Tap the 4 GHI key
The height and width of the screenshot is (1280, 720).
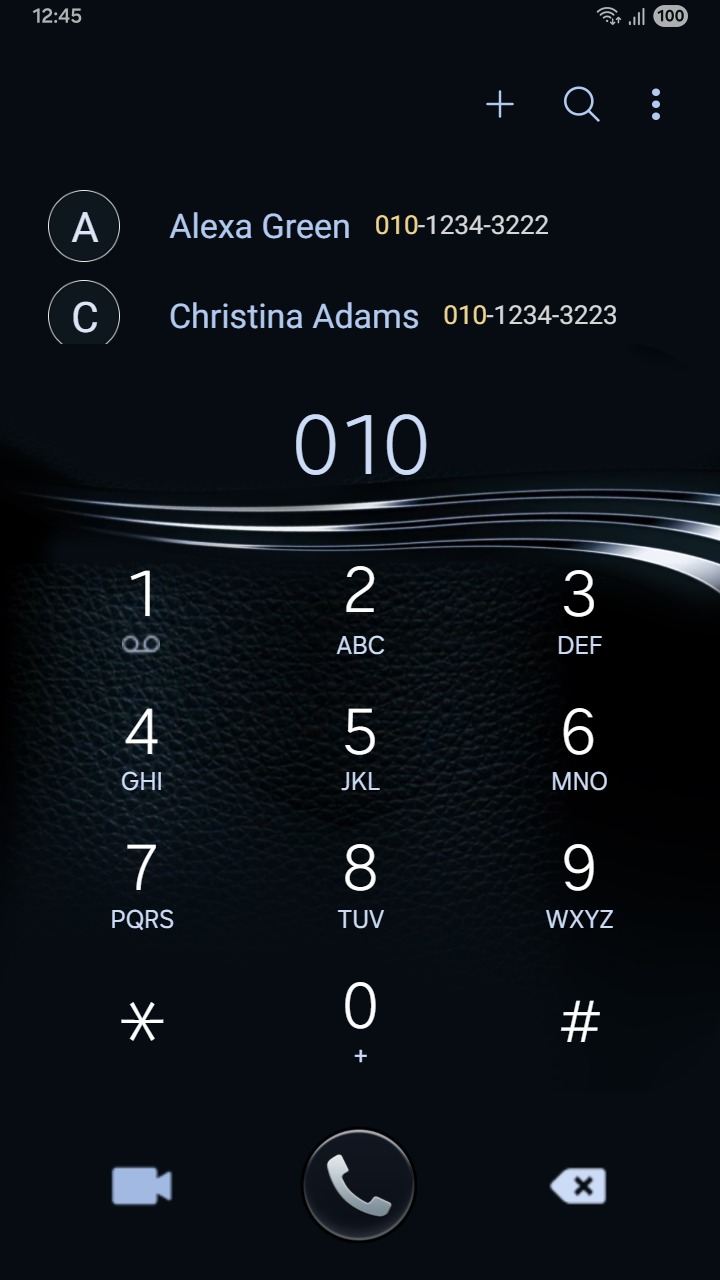pos(142,747)
